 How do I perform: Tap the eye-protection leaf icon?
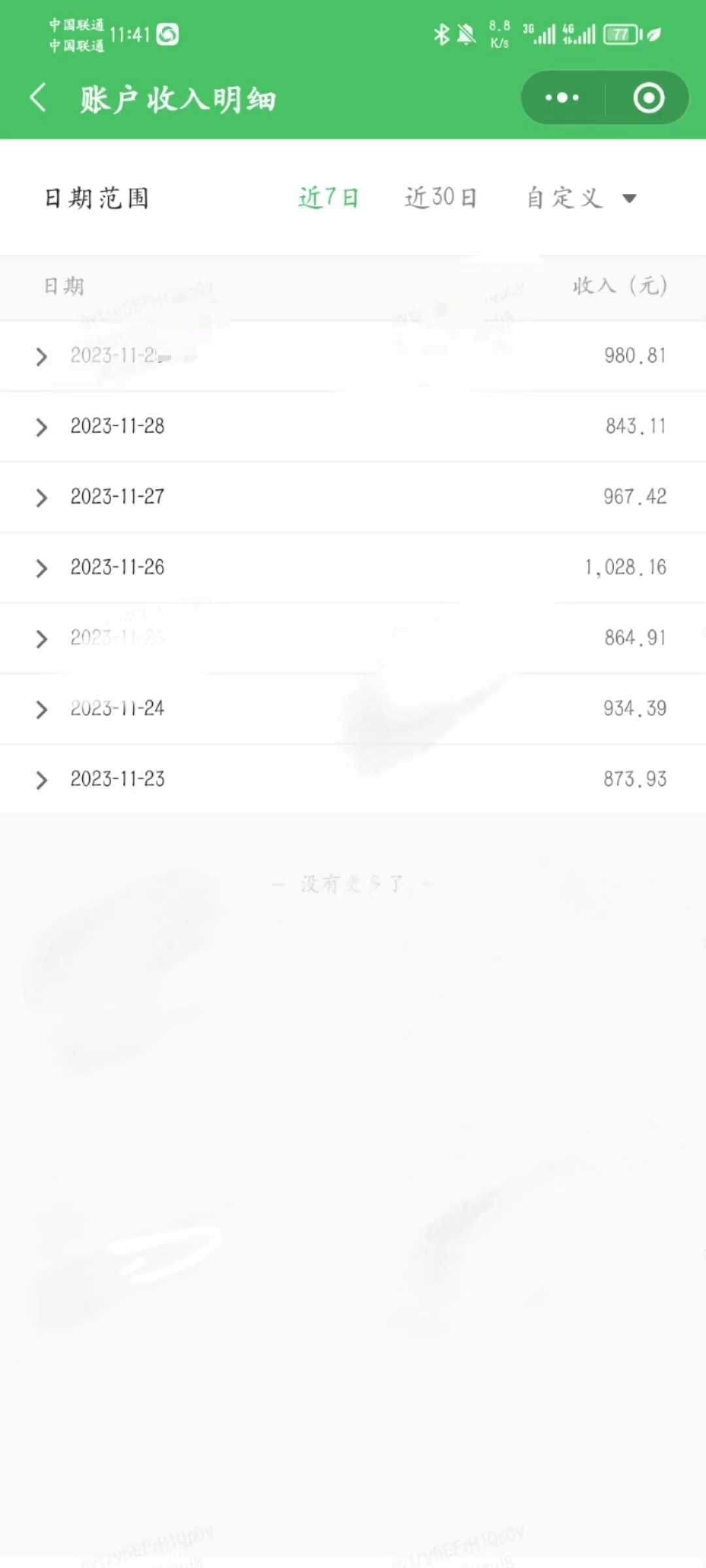654,36
